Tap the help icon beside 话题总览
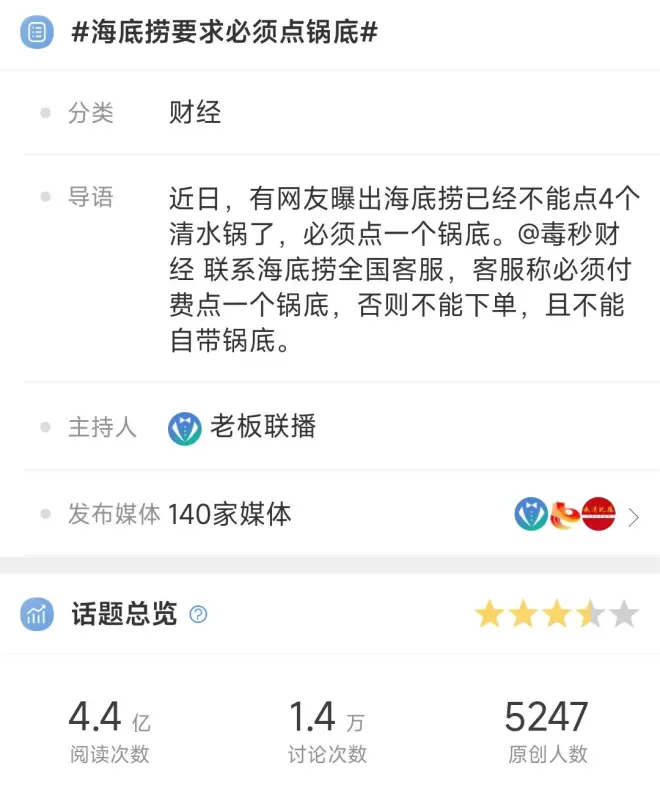 click(x=198, y=614)
